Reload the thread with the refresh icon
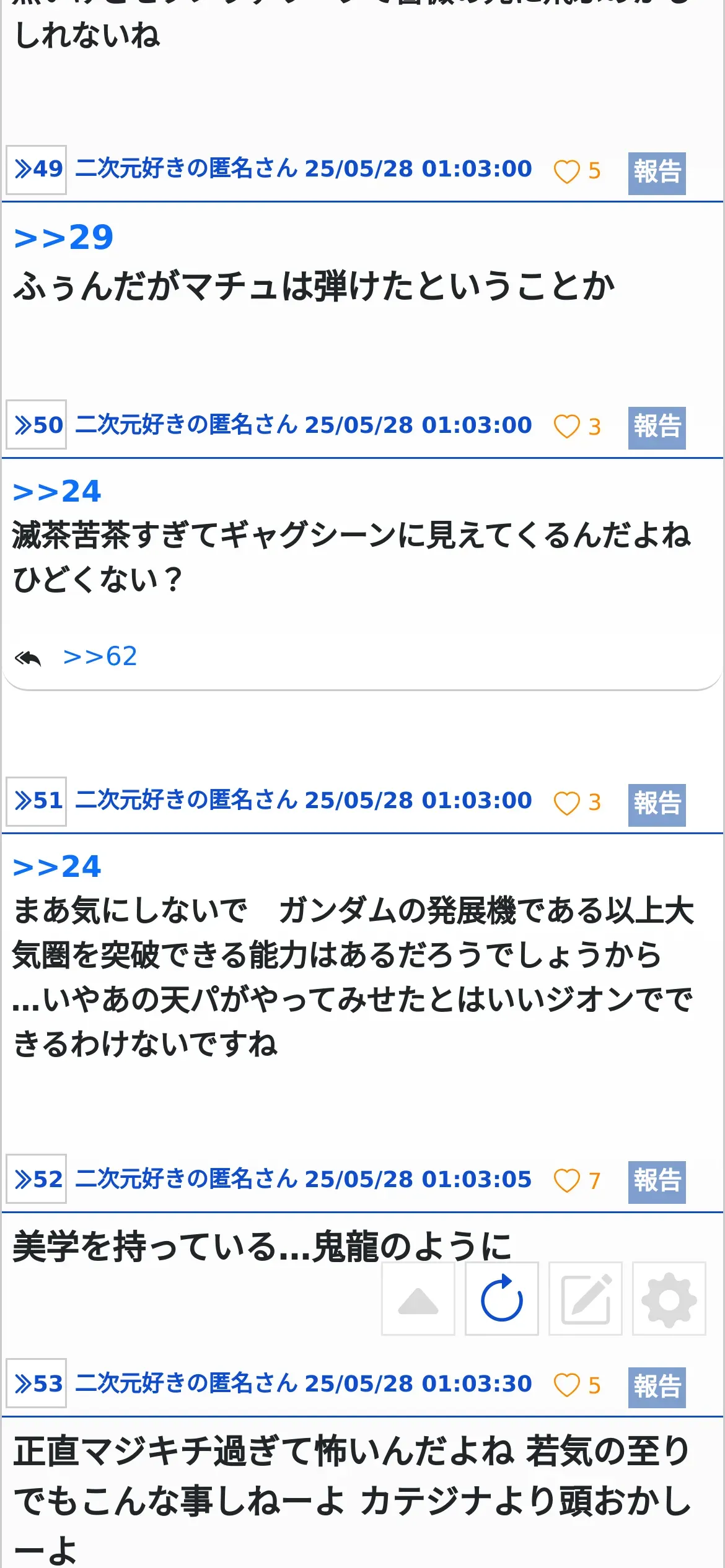The image size is (725, 1568). tap(502, 1299)
